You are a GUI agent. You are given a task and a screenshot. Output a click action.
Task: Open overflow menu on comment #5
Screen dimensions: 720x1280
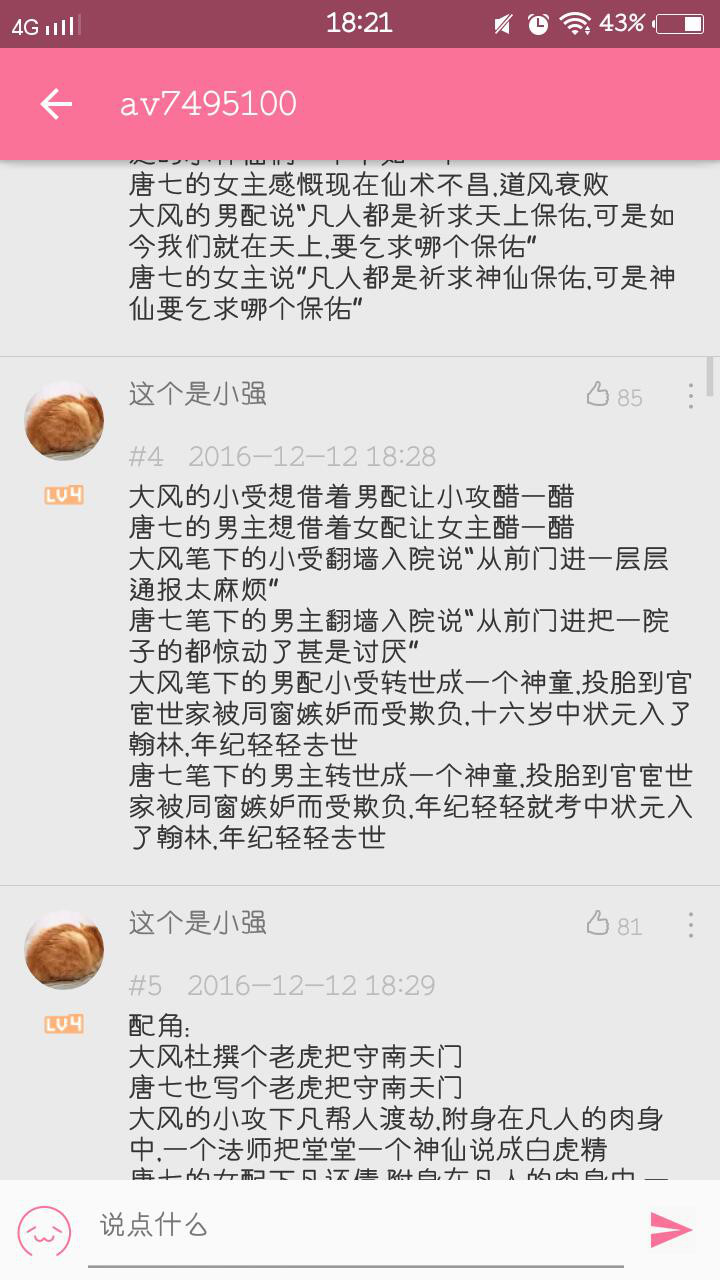690,925
